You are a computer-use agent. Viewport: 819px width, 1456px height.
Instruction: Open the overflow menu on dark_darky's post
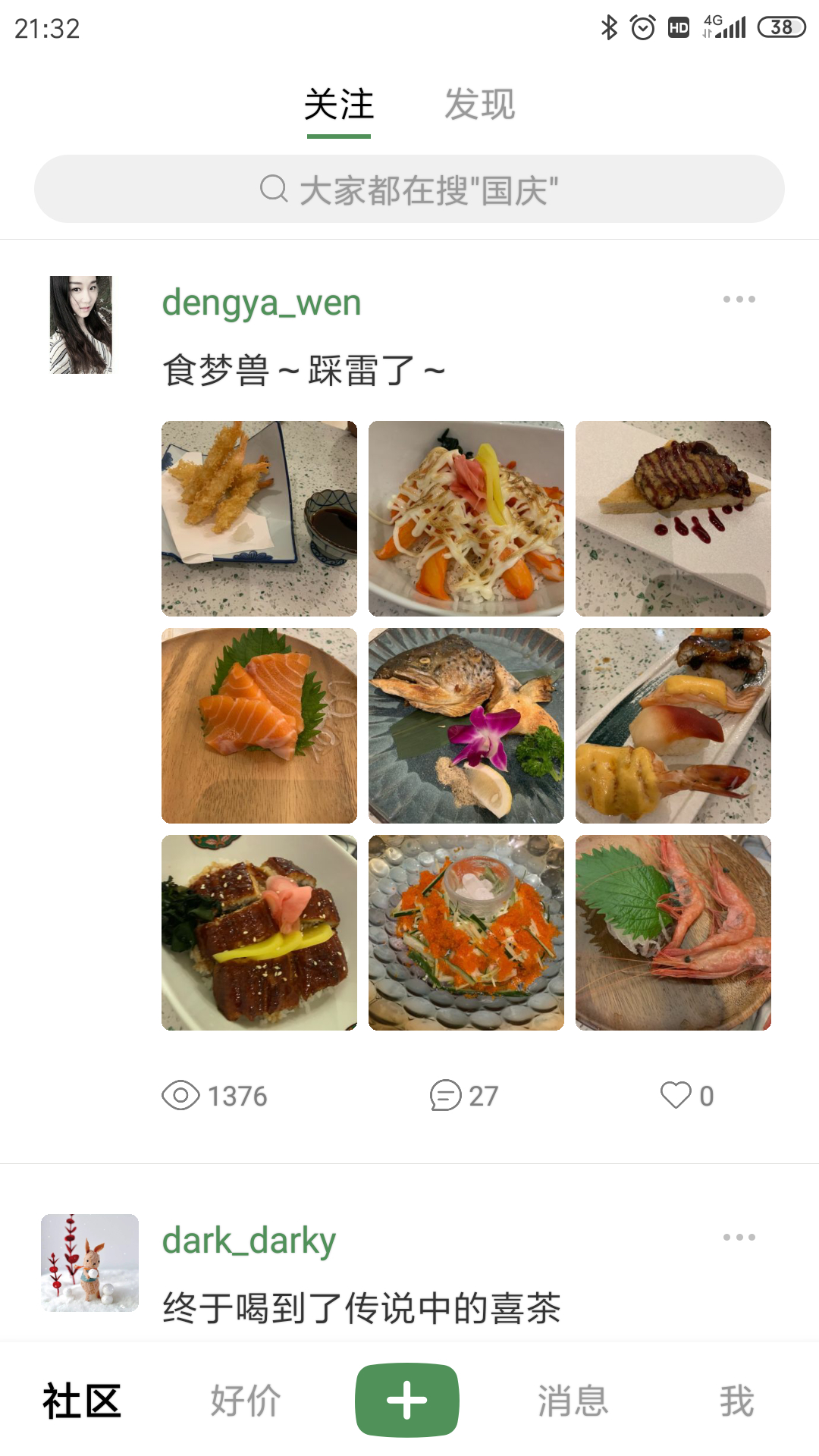click(739, 1238)
